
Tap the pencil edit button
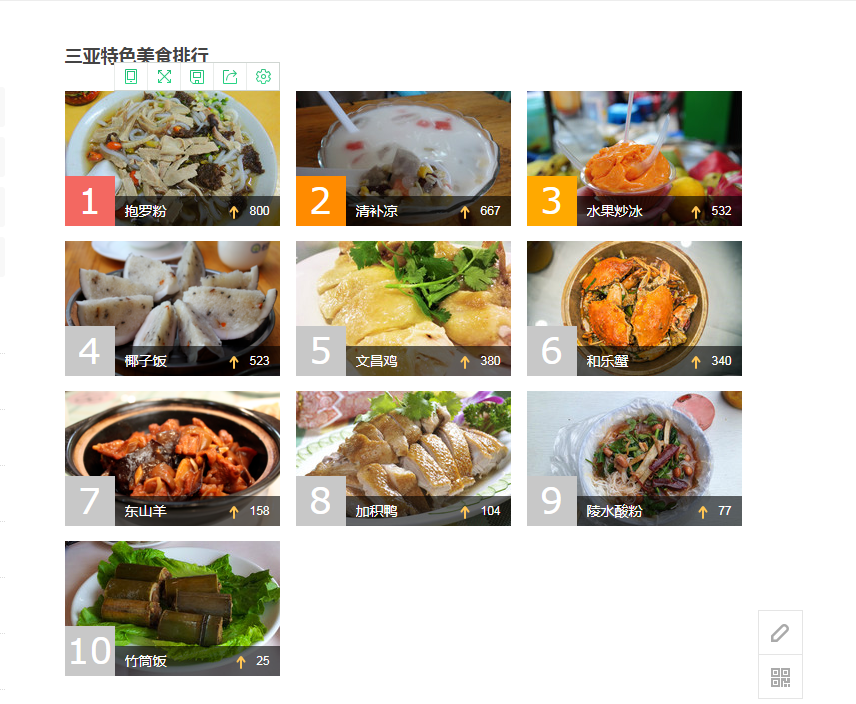pos(780,633)
